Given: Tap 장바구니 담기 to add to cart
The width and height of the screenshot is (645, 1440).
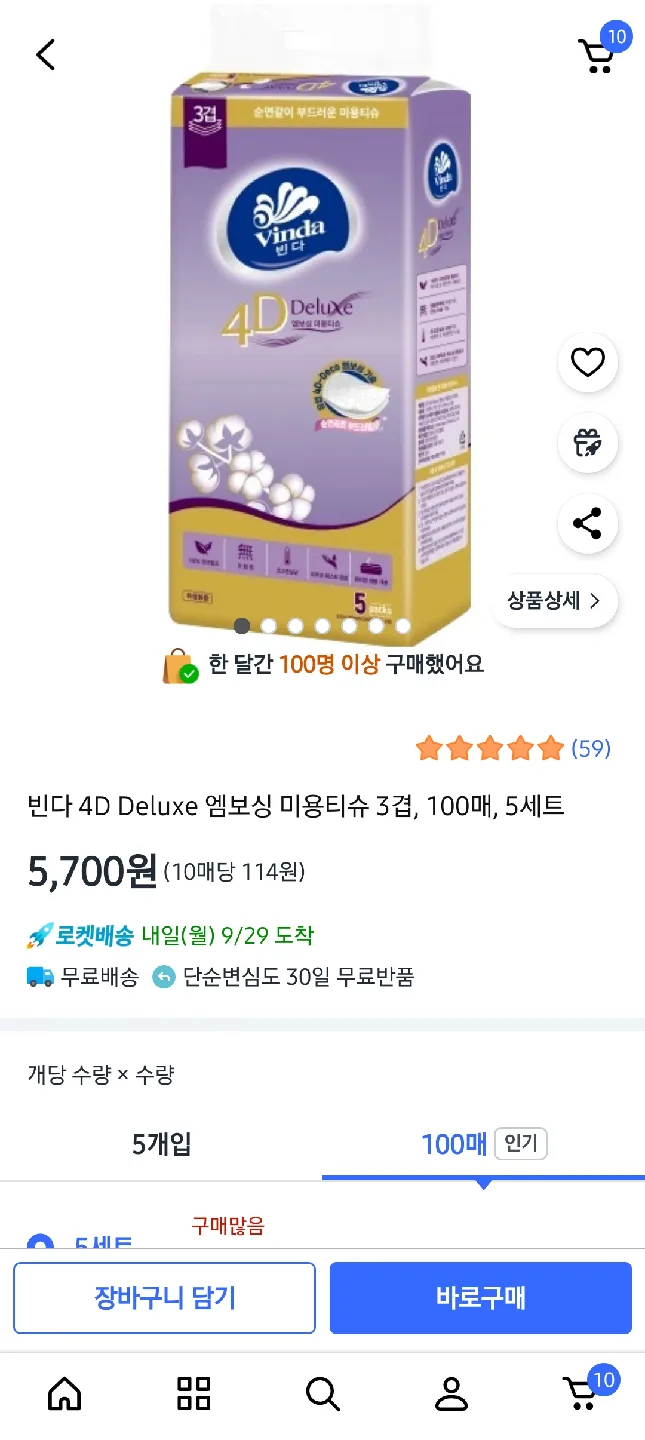Looking at the screenshot, I should click(x=164, y=1298).
